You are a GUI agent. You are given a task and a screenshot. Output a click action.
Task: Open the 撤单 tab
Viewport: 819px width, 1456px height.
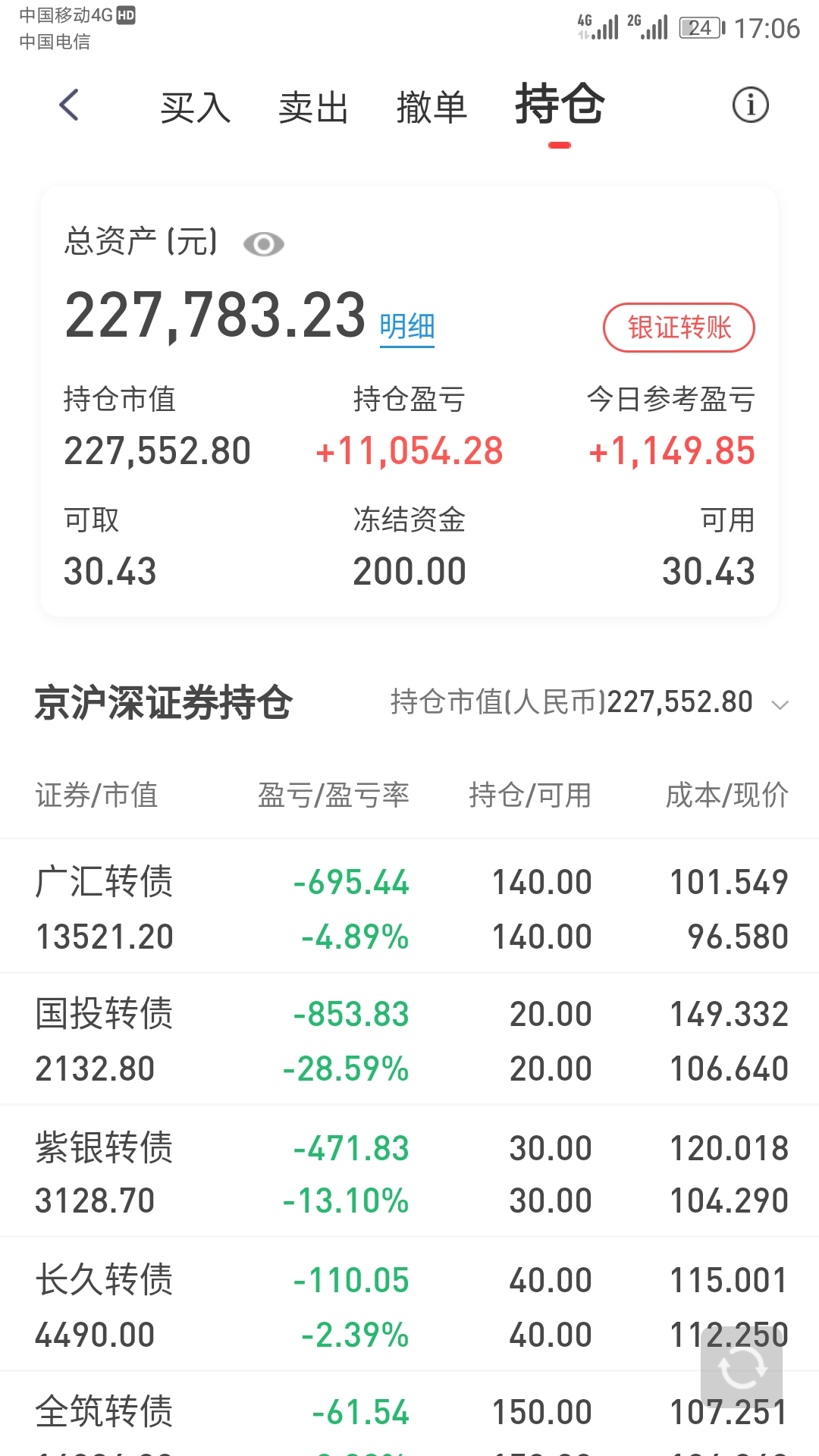pos(431,107)
